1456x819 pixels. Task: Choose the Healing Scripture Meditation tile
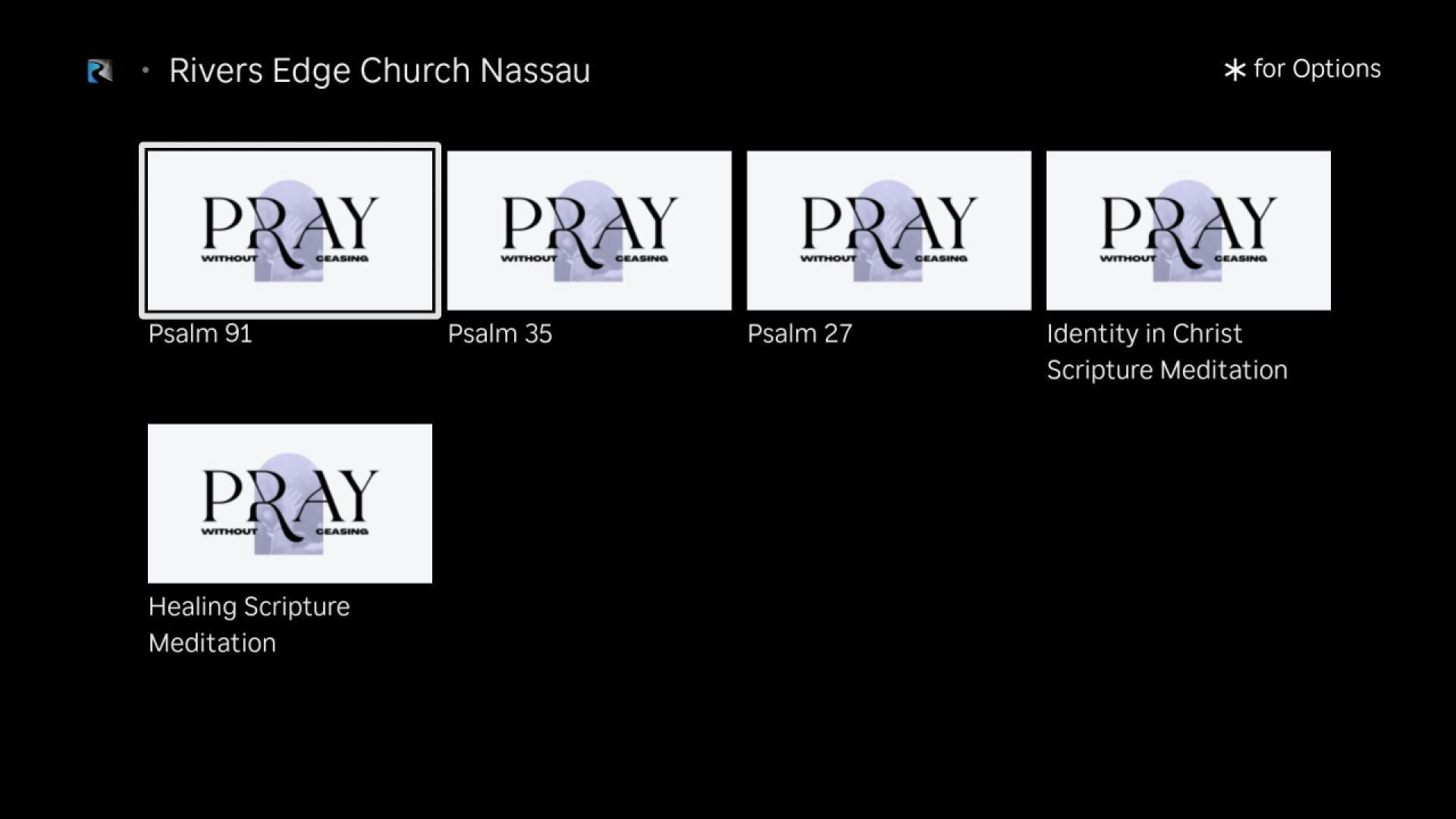290,504
